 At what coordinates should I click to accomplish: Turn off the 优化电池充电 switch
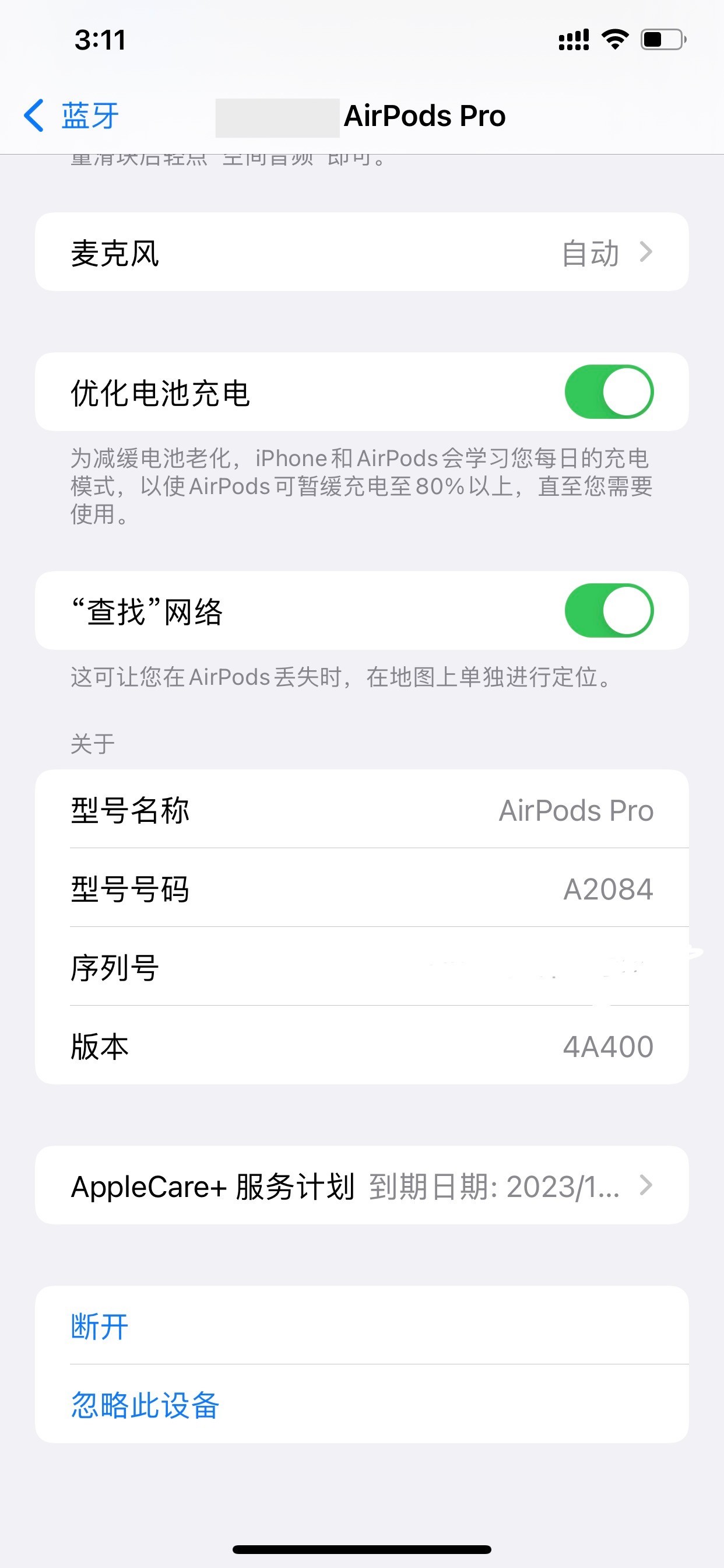tap(609, 392)
